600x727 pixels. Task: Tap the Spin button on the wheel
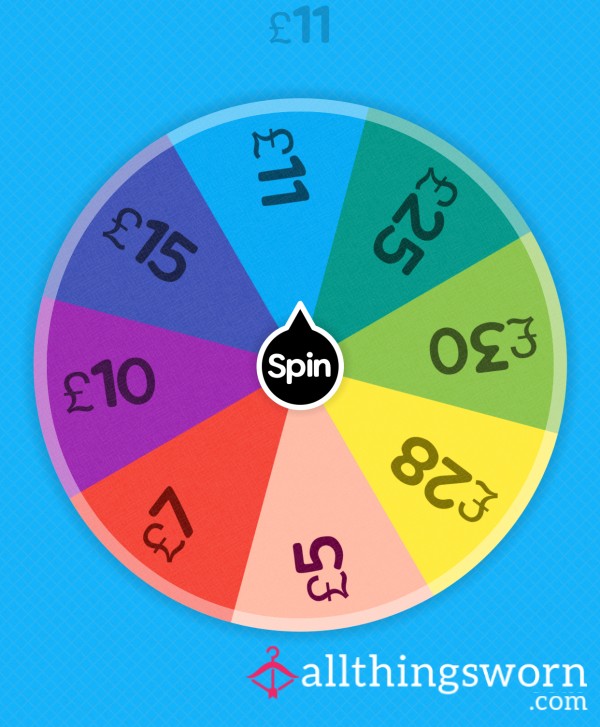(300, 364)
